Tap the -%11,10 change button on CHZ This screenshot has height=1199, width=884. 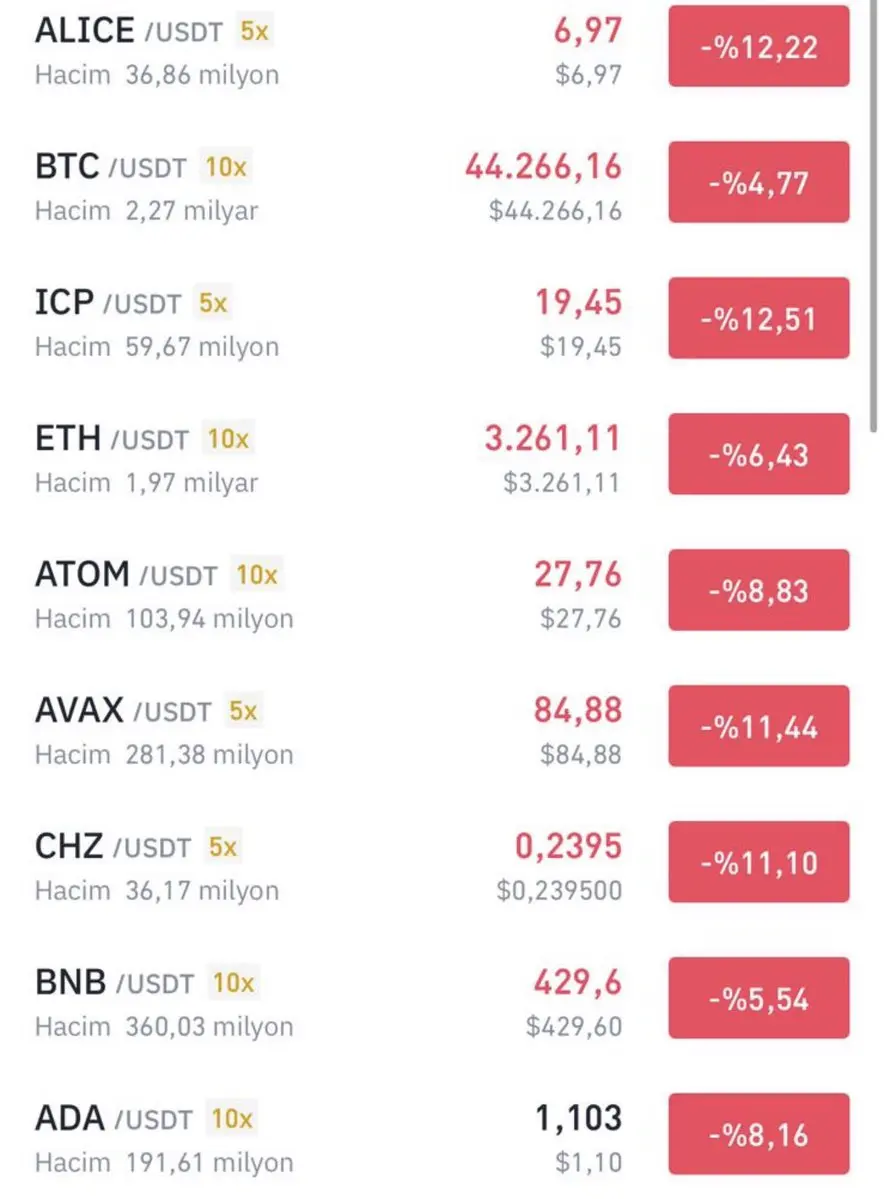[x=758, y=863]
